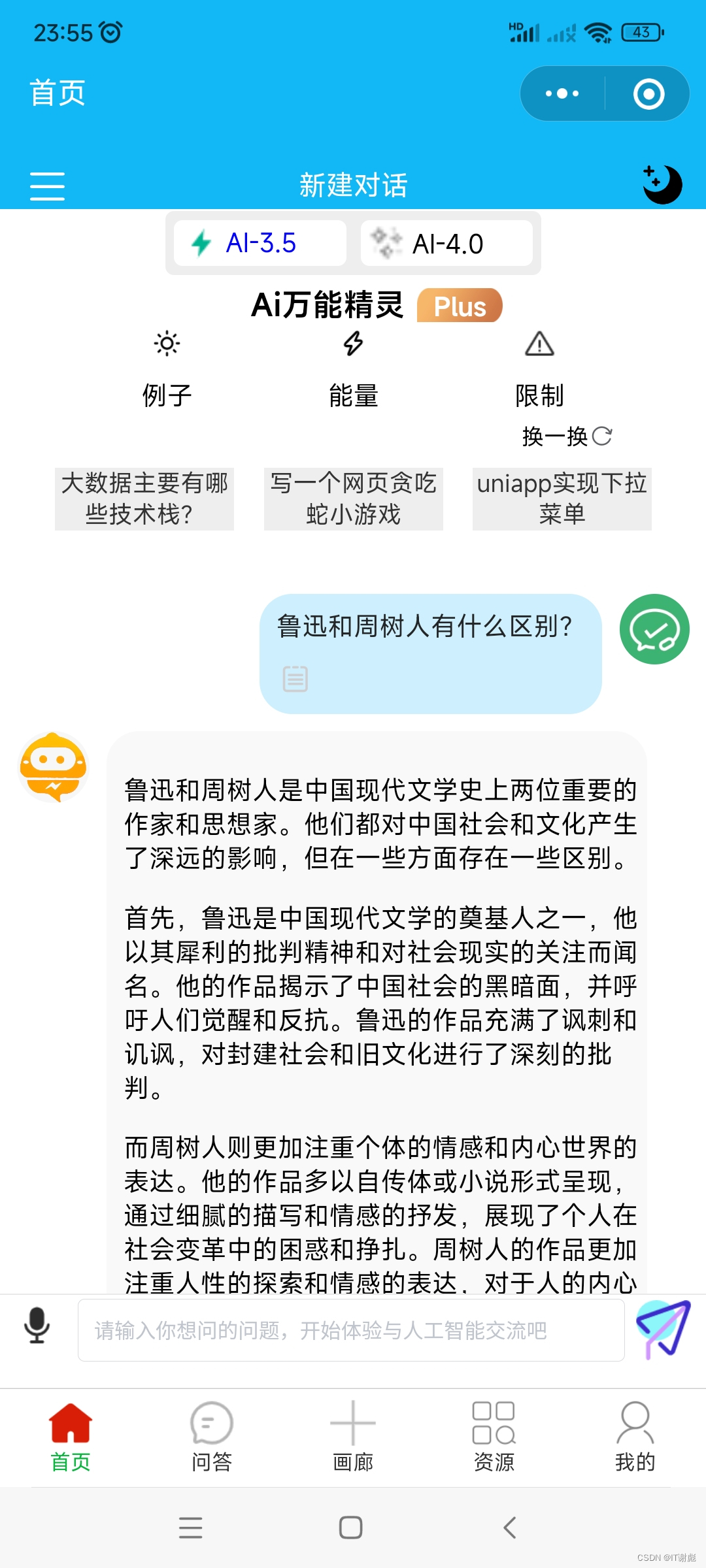
Task: Tap the Plus badge beside Ai万能精灵
Action: [459, 305]
